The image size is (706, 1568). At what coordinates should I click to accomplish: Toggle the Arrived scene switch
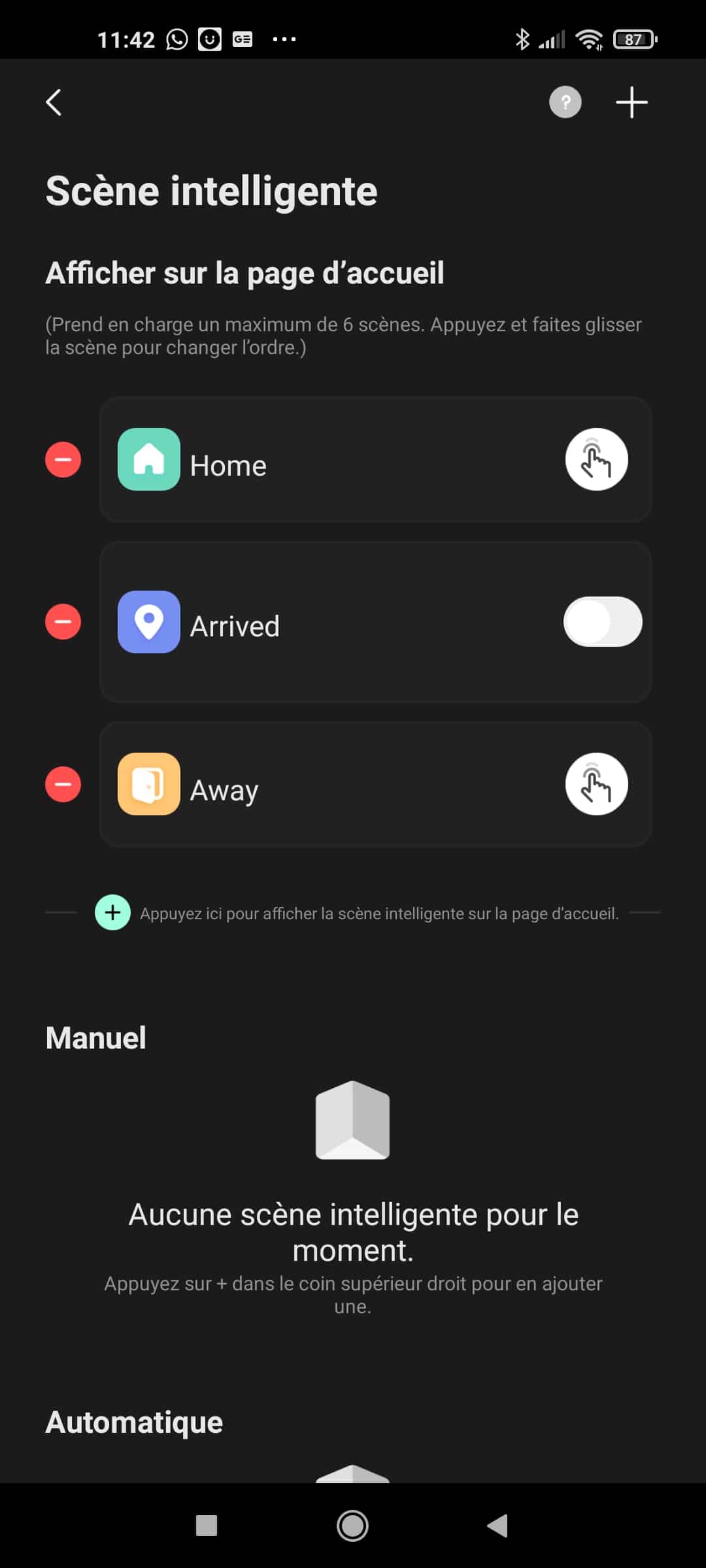point(603,621)
